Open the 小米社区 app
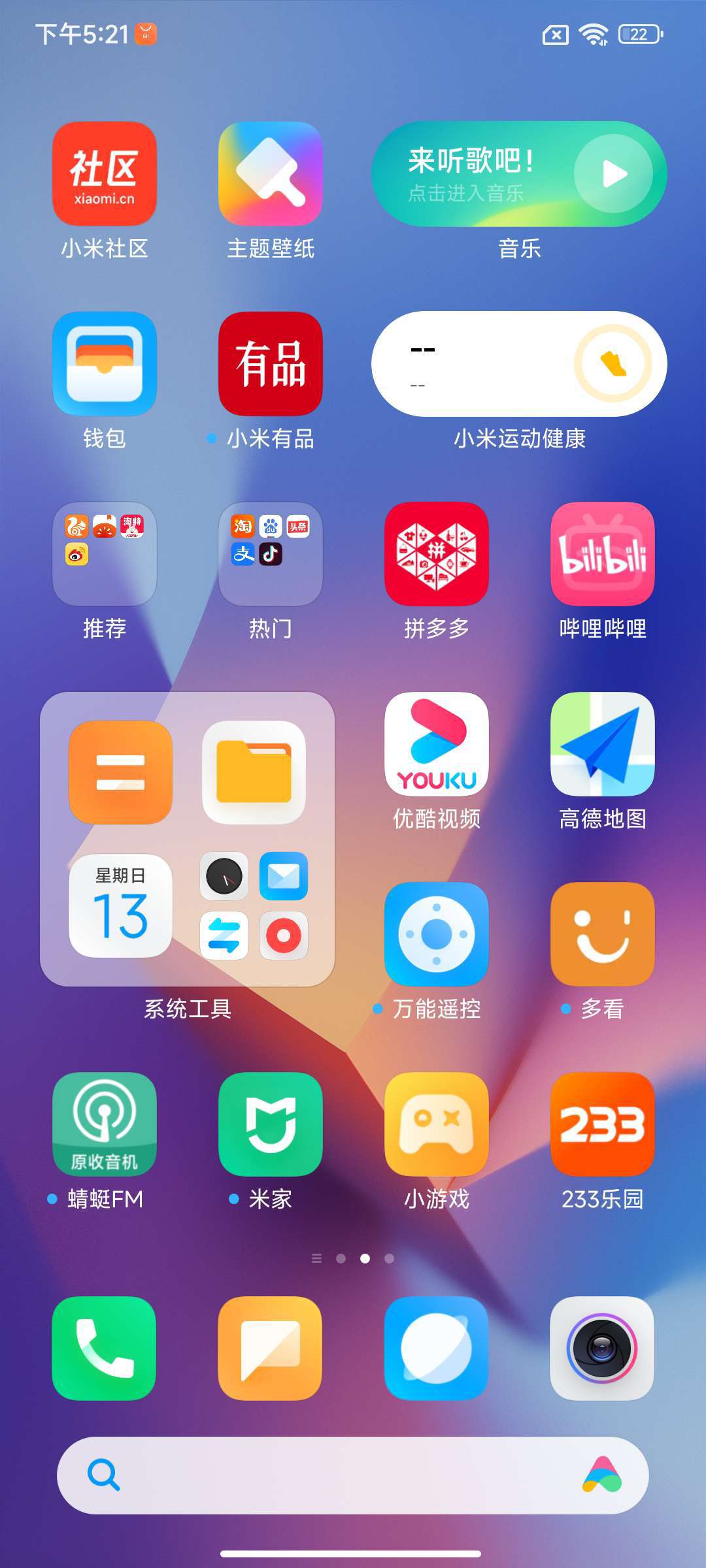Image resolution: width=706 pixels, height=1568 pixels. [x=105, y=174]
